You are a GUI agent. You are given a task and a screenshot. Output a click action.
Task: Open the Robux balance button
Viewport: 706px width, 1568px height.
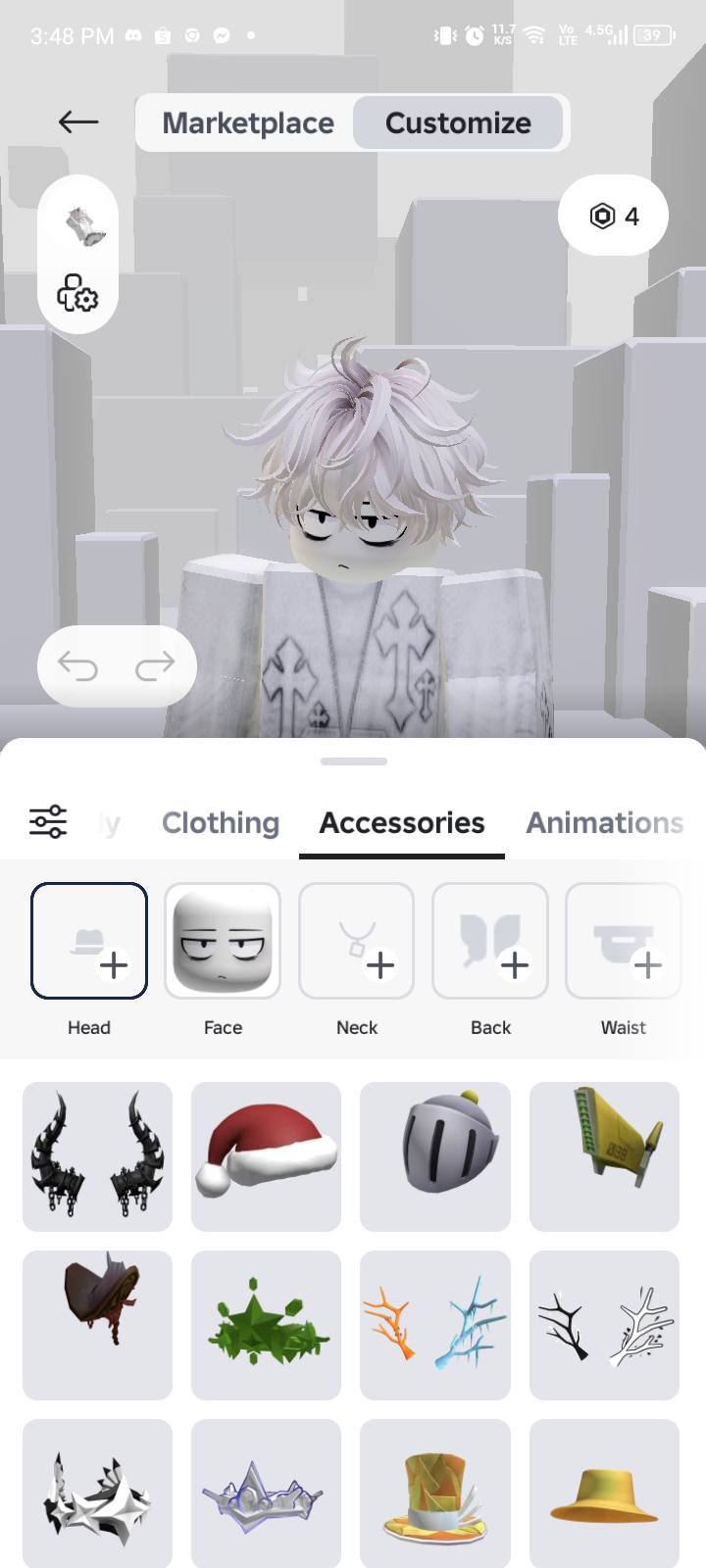(613, 216)
